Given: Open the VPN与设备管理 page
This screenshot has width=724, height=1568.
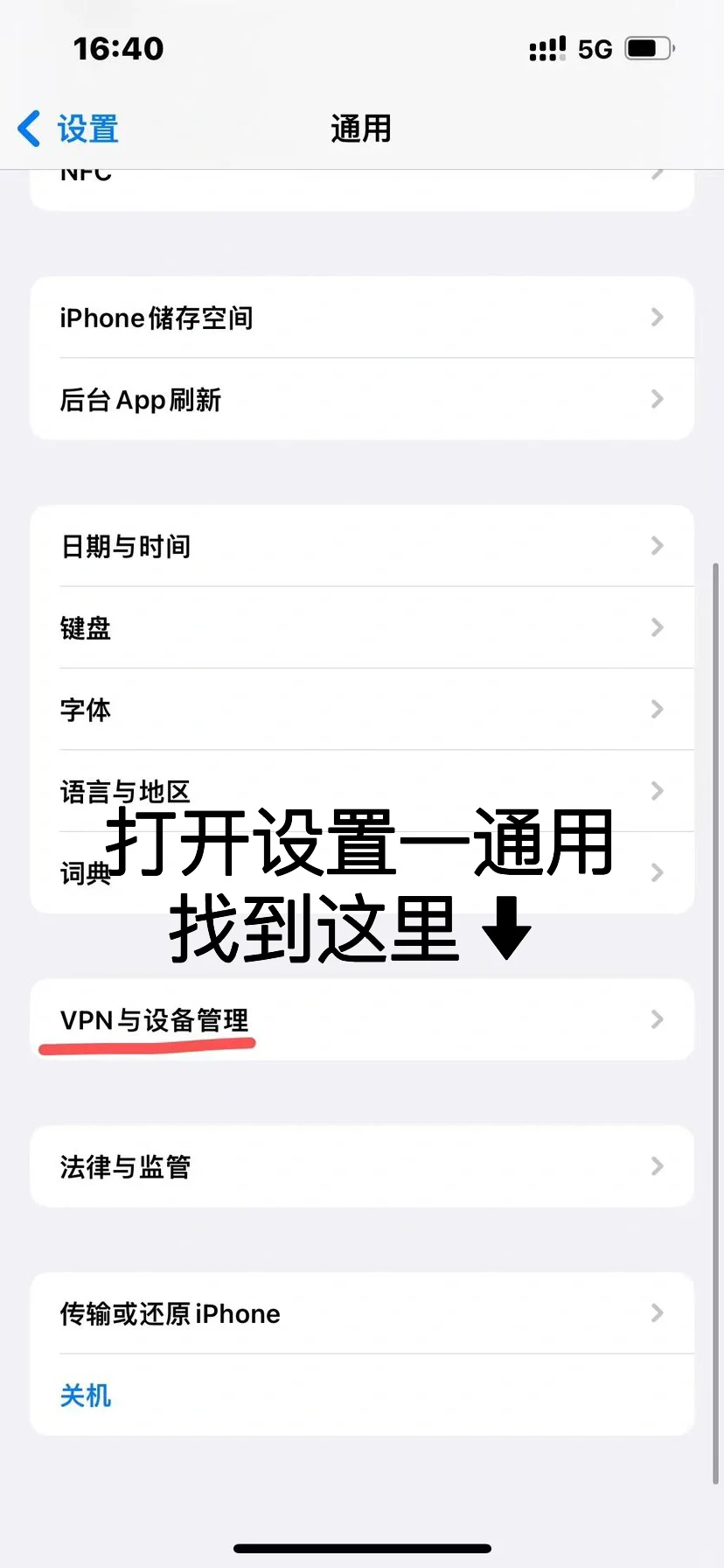Looking at the screenshot, I should [362, 1019].
